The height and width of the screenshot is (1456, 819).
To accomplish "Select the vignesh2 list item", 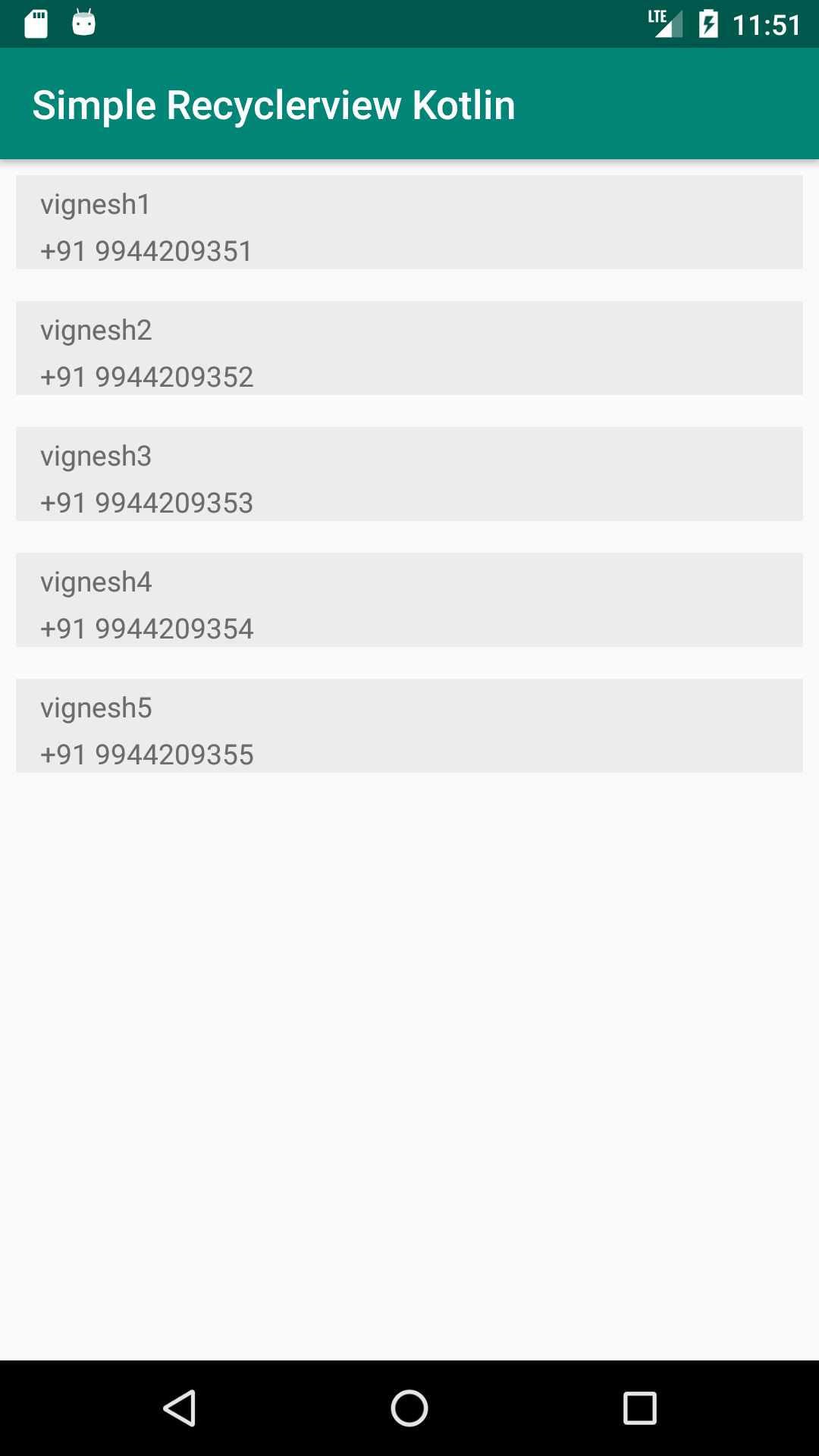I will [x=409, y=348].
